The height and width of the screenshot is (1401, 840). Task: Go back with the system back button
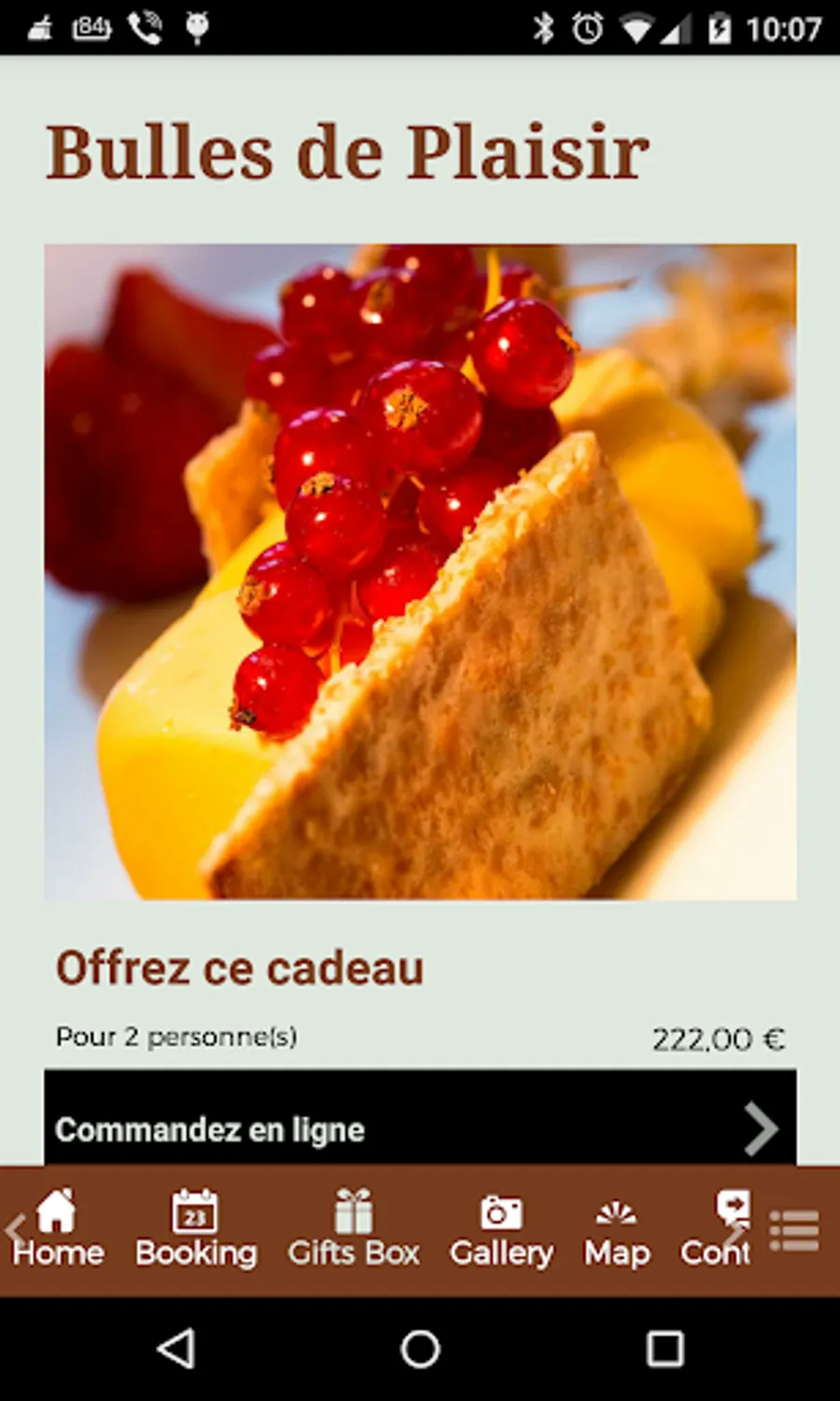tap(175, 1349)
